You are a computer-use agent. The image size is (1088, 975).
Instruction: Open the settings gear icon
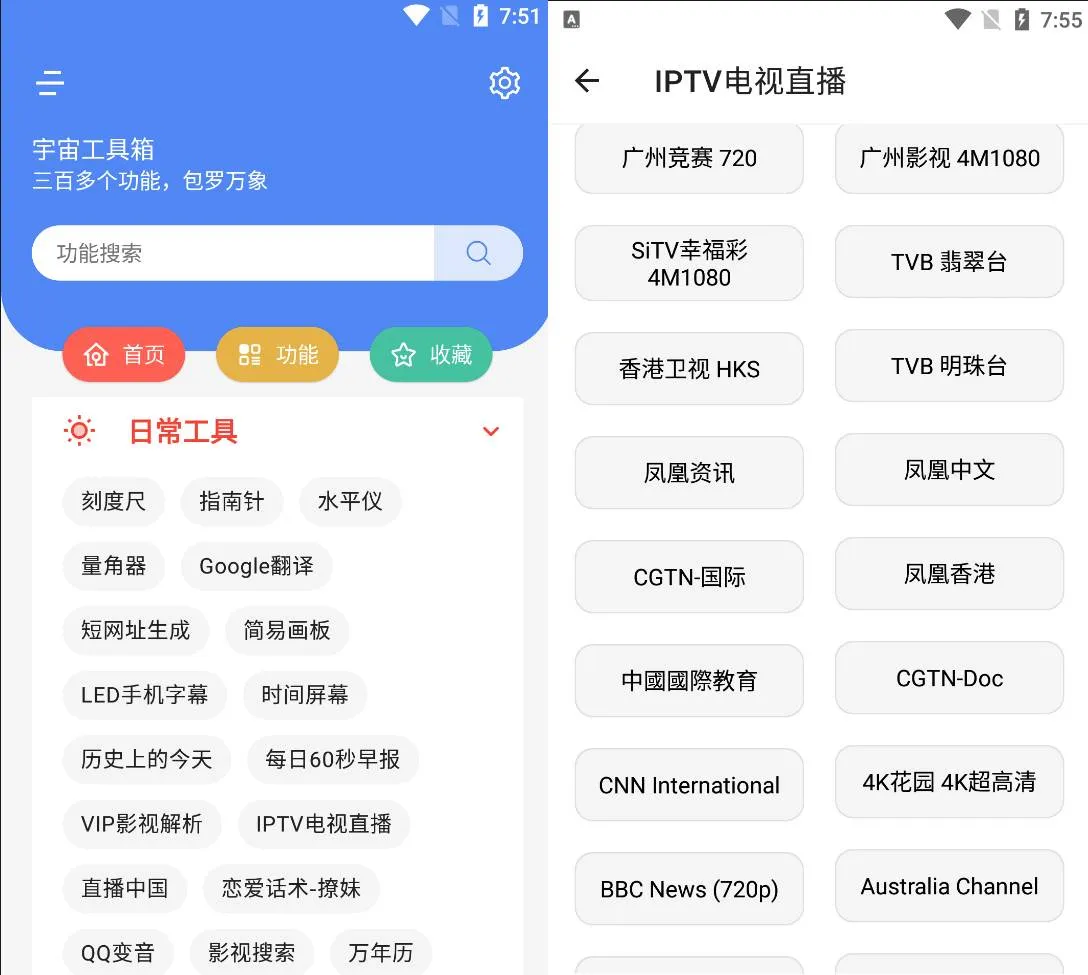click(504, 83)
